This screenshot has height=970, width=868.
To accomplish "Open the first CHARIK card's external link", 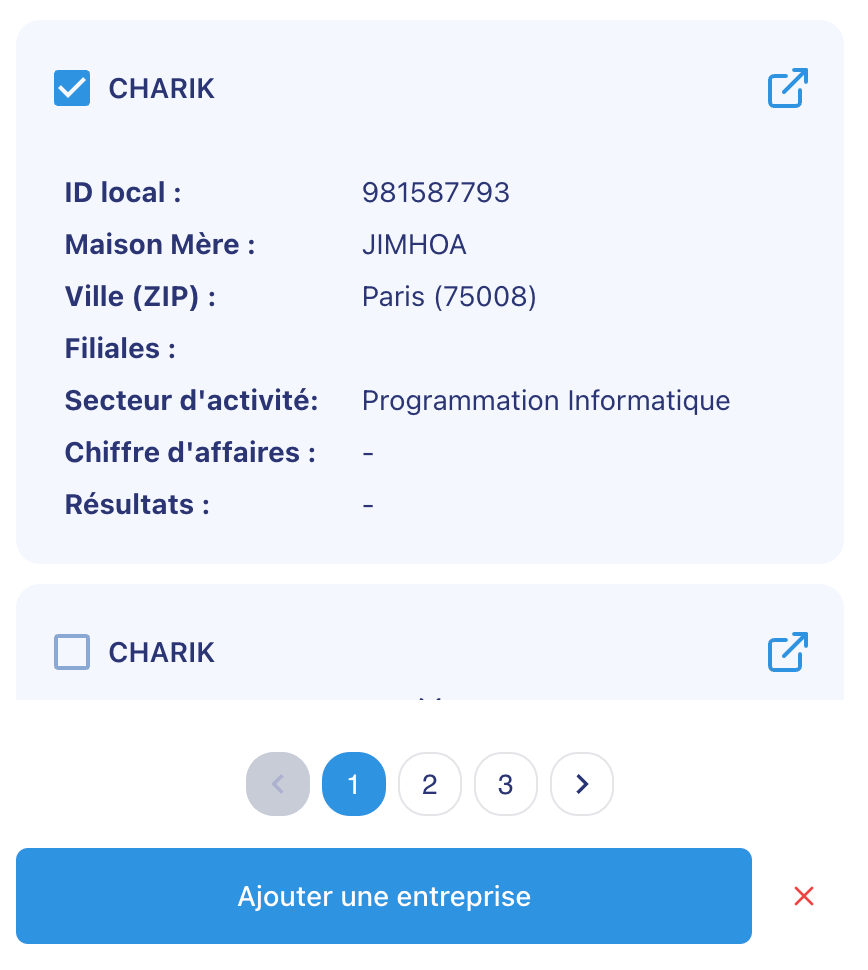I will point(787,88).
